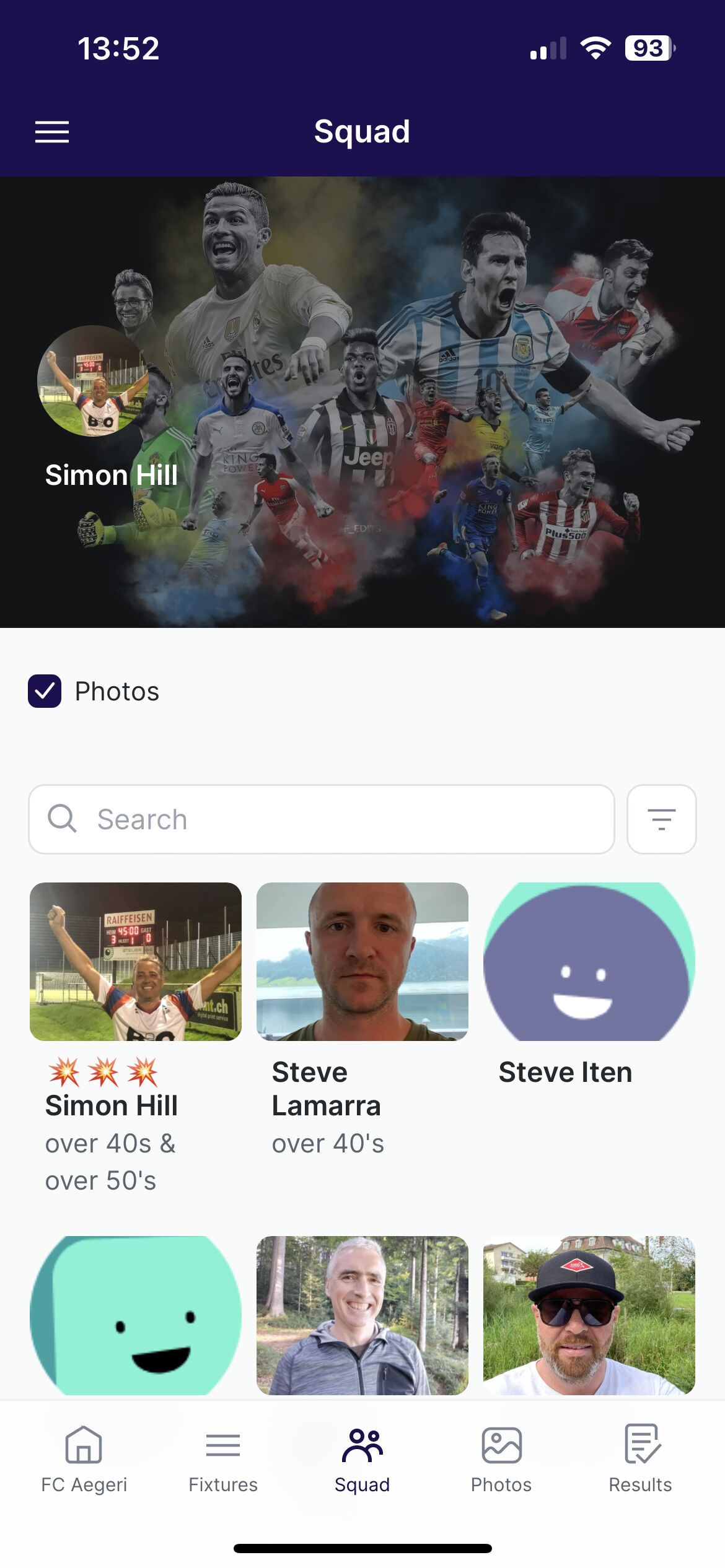This screenshot has width=725, height=1568.
Task: Open the Photos tab in bottom bar
Action: tap(501, 1458)
